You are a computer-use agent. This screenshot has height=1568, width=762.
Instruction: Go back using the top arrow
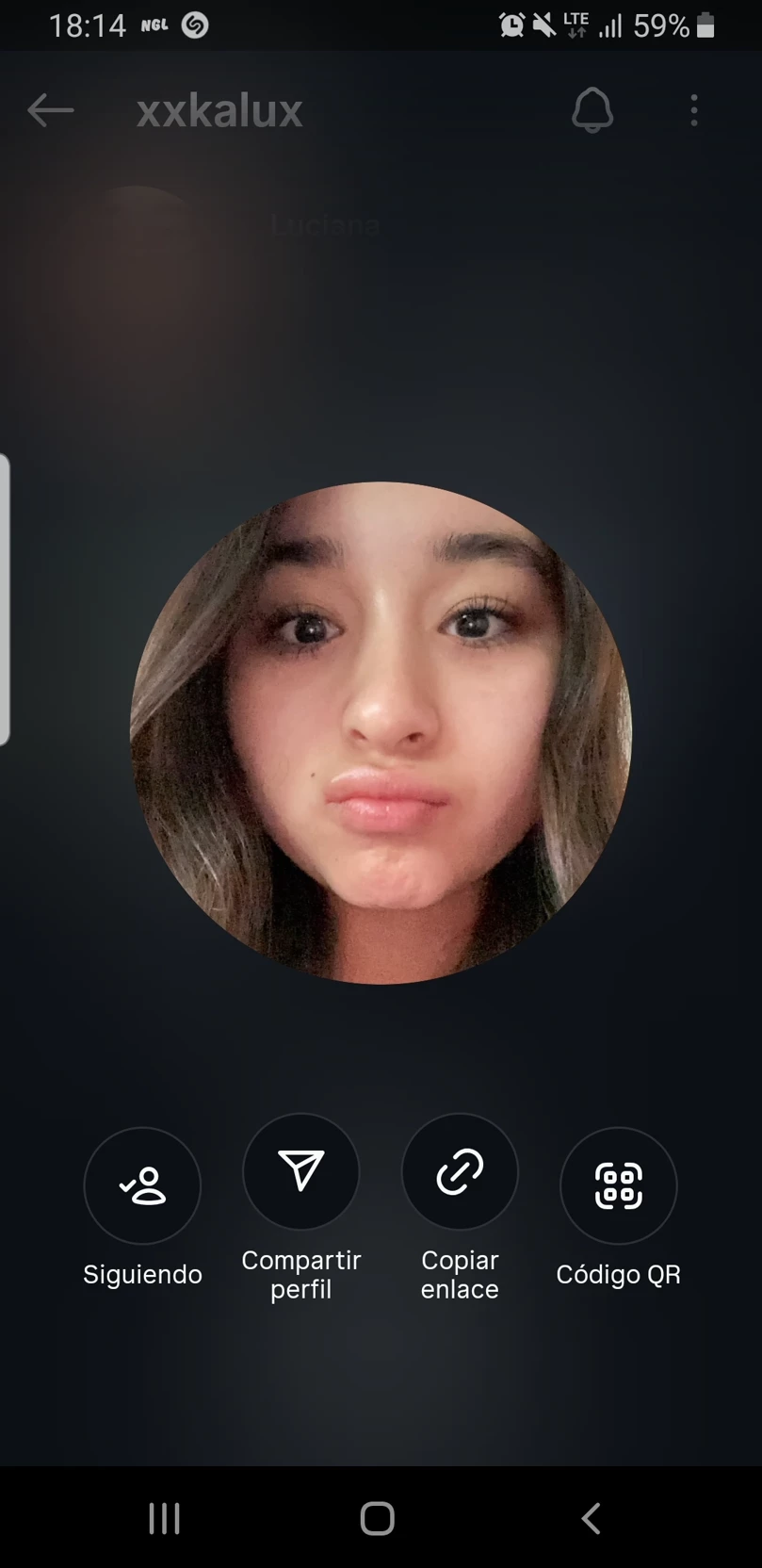pos(51,110)
